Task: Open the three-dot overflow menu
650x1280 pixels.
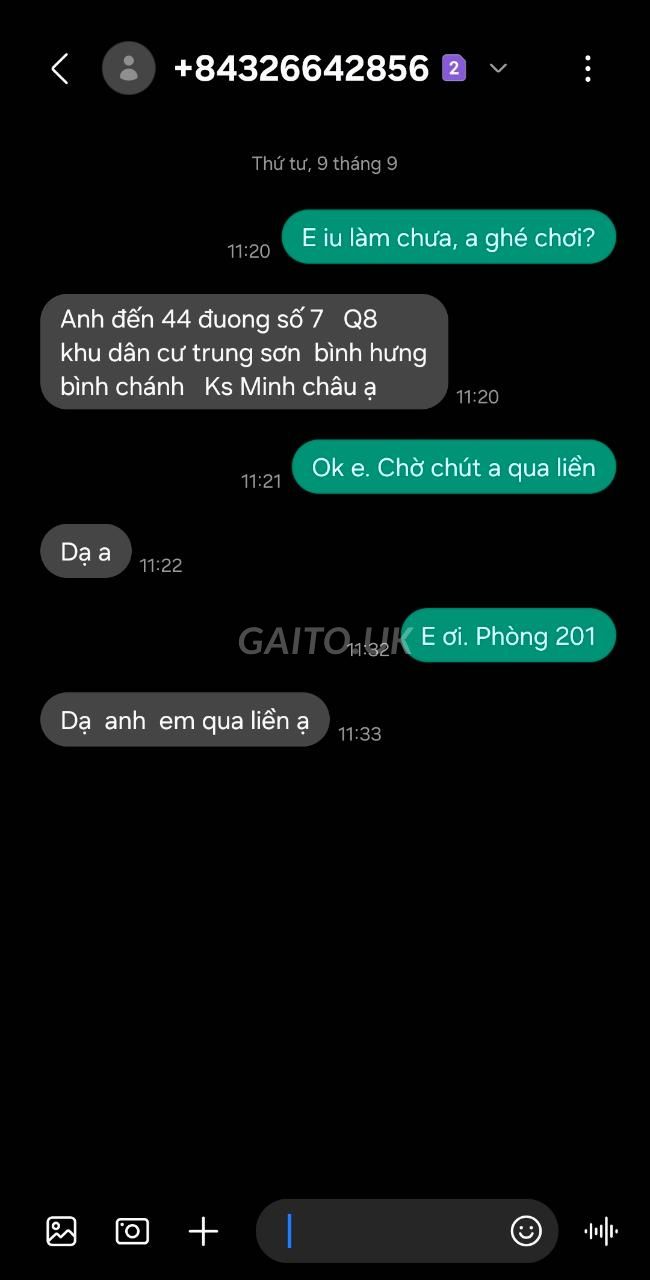Action: pos(588,69)
